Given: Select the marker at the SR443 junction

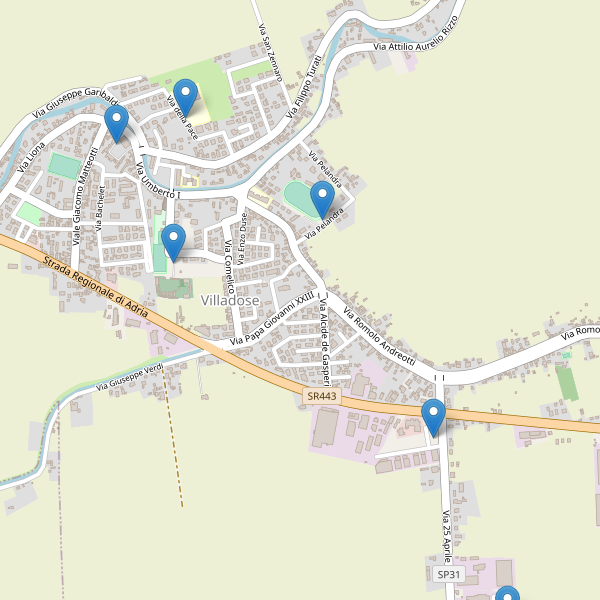Looking at the screenshot, I should click(433, 415).
